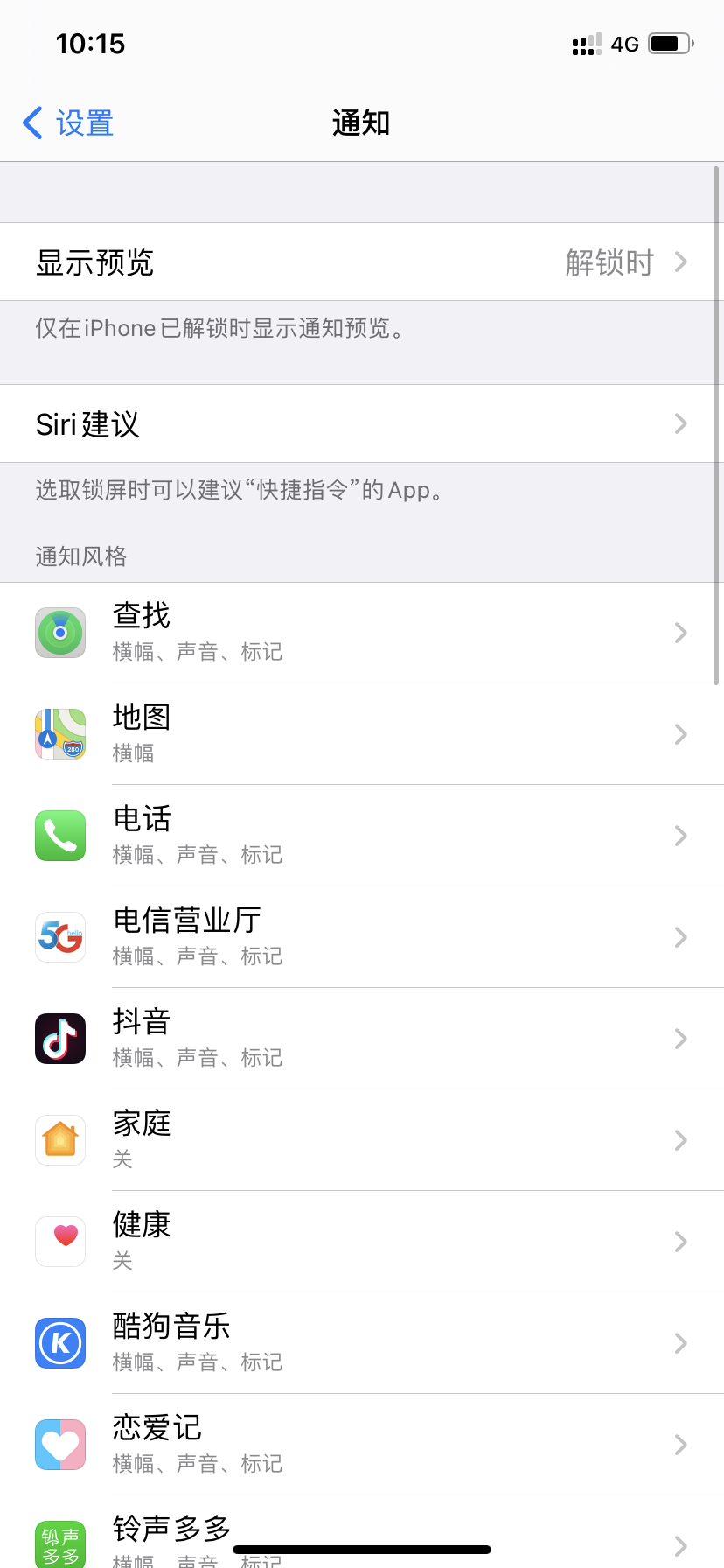This screenshot has width=724, height=1568.
Task: Open 显示预览 setting
Action: click(x=362, y=262)
